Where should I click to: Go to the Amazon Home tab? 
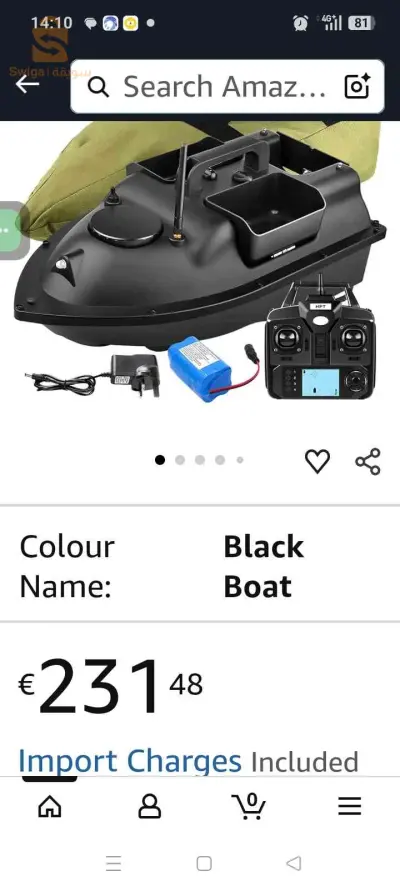click(50, 806)
